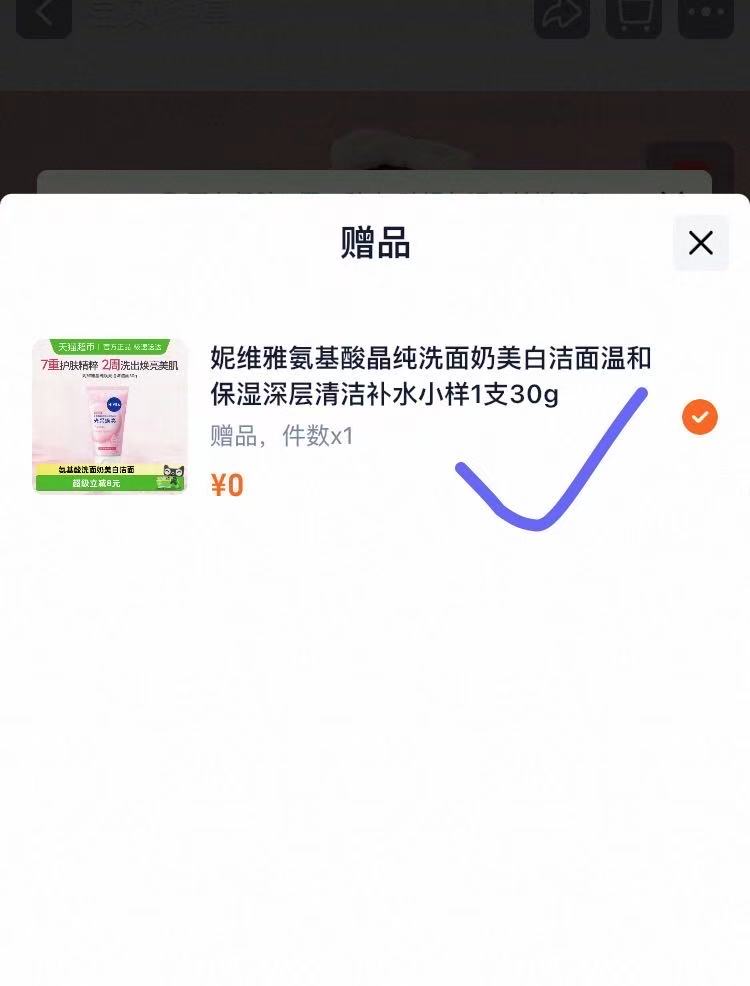Screen dimensions: 750x986
Task: Tap the back arrow in the top bar
Action: point(43,16)
